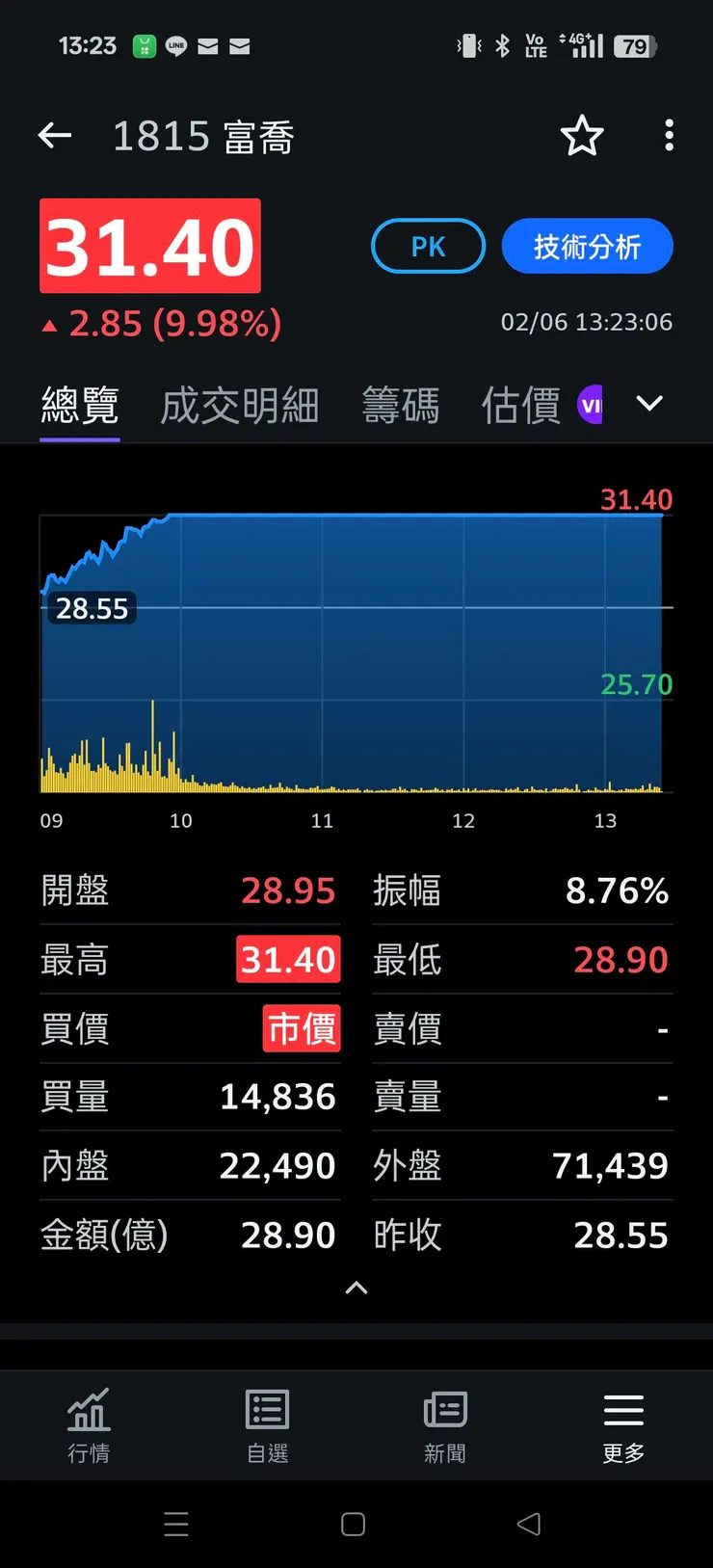Tap the purple VIP badge next to 估價
713x1568 pixels.
point(591,404)
